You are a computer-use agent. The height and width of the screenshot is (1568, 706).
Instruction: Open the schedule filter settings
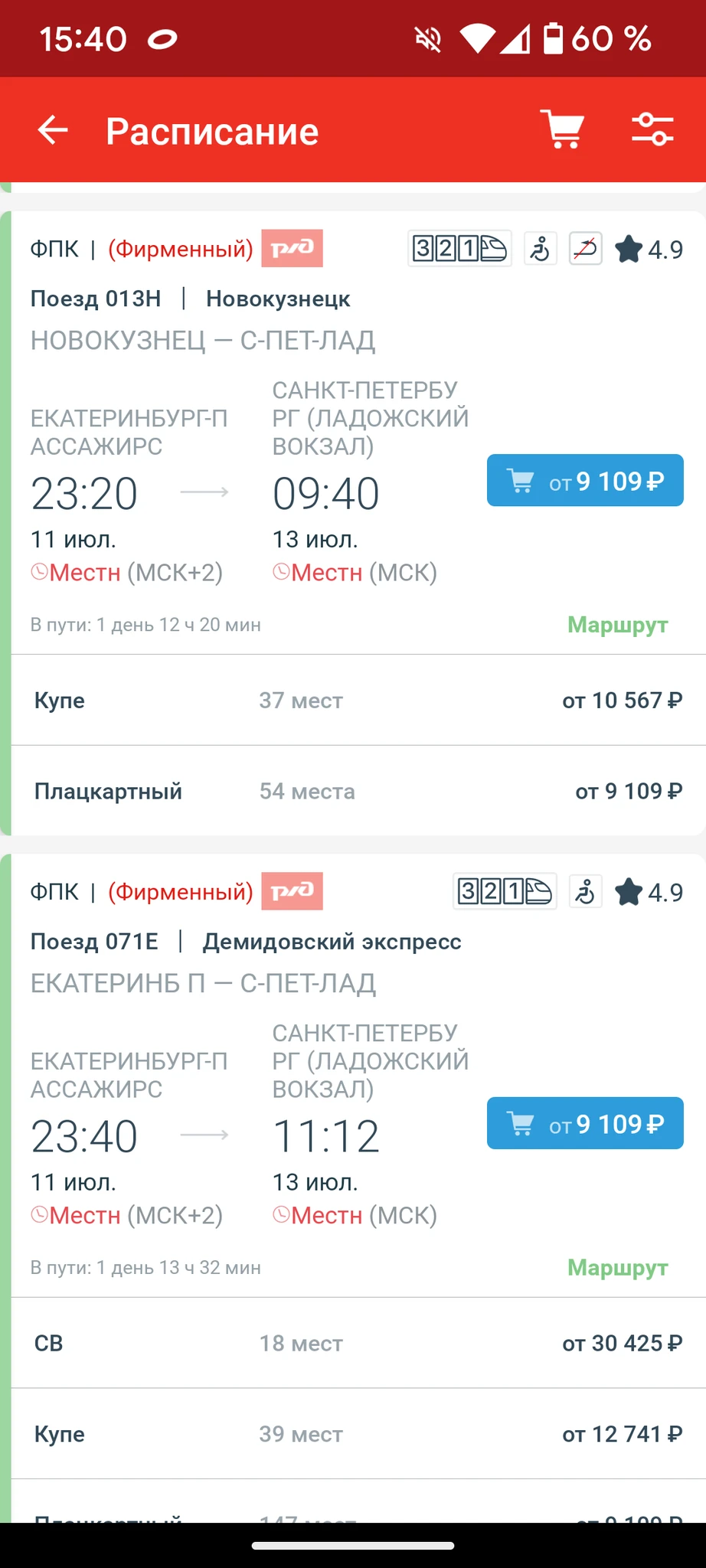[x=652, y=129]
